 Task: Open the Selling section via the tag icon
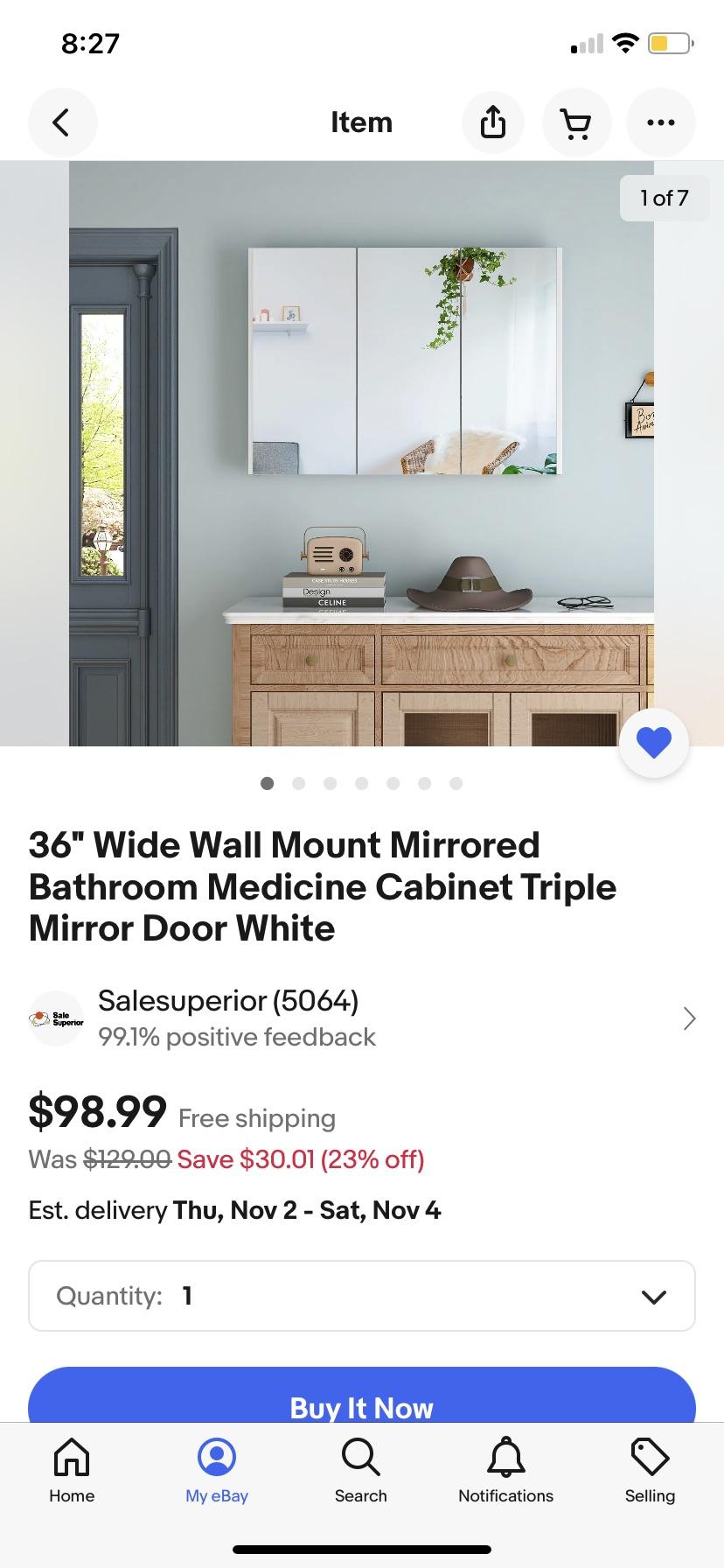[649, 1455]
